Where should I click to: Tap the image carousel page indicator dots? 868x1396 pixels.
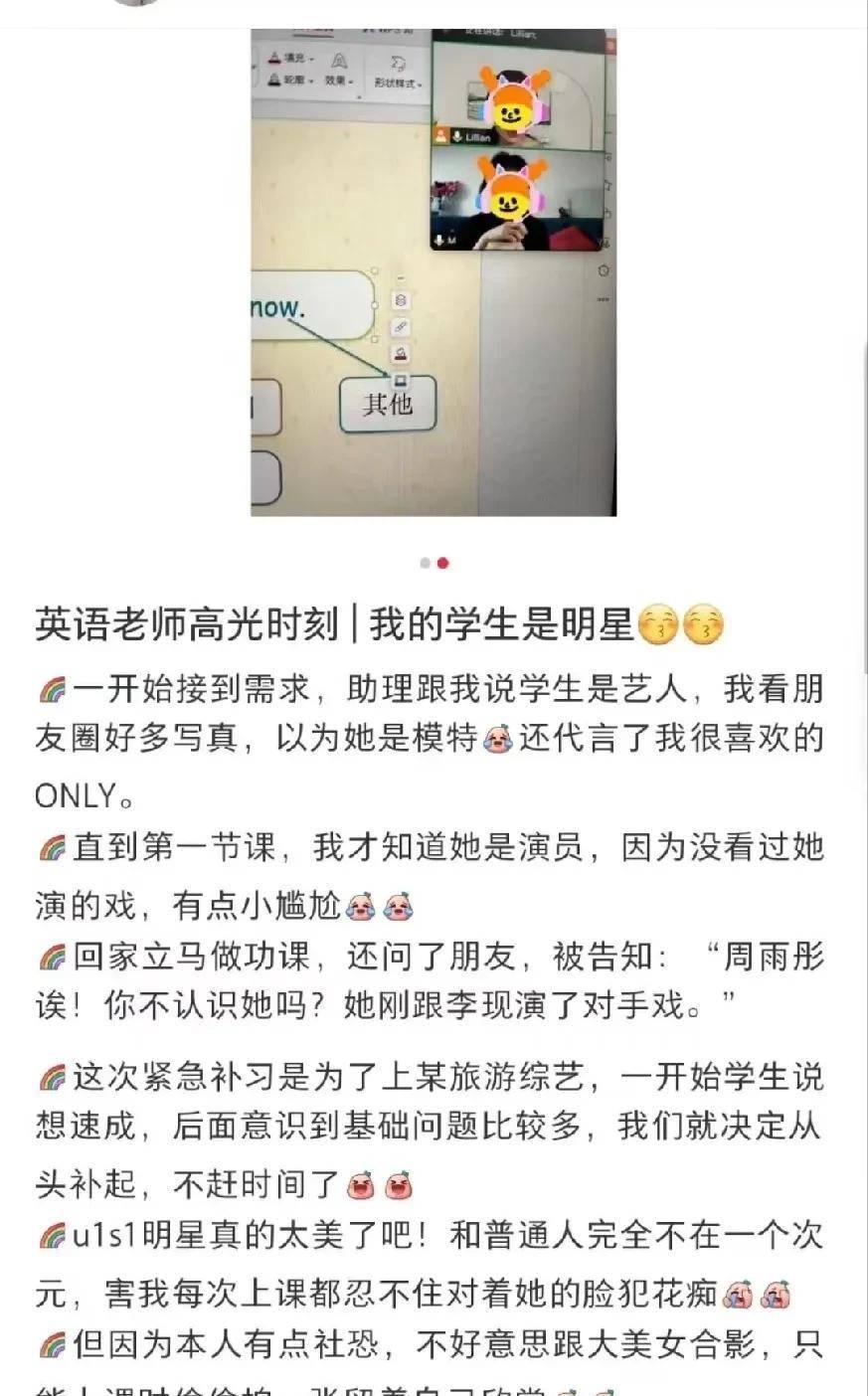pos(434,563)
